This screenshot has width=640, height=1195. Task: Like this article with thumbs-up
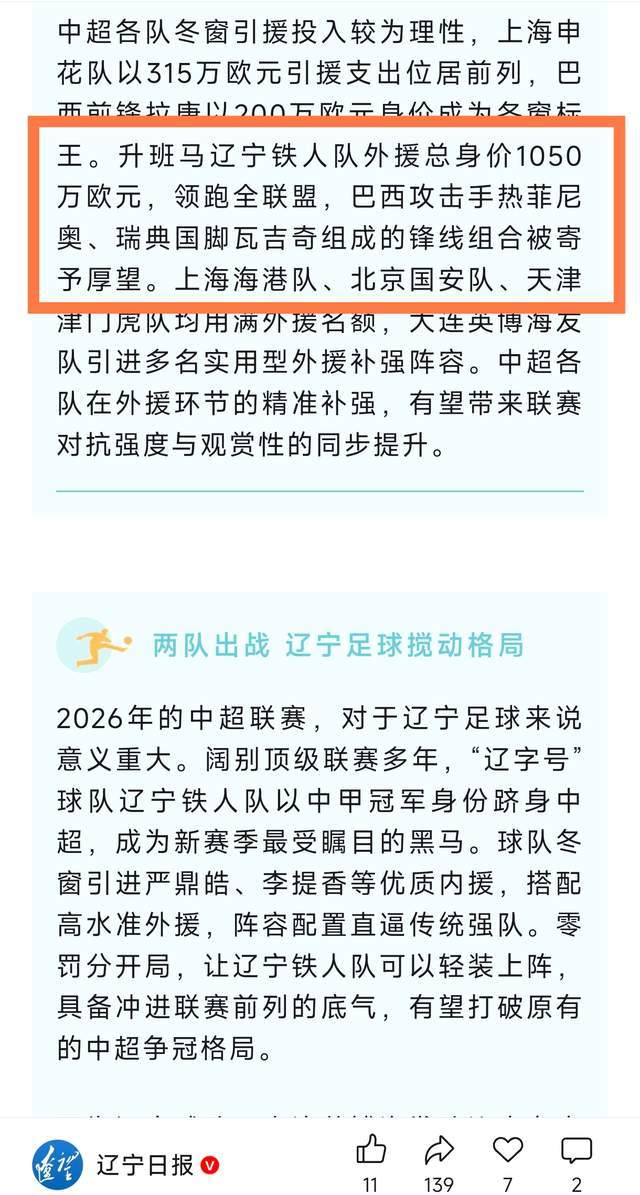click(x=371, y=1151)
